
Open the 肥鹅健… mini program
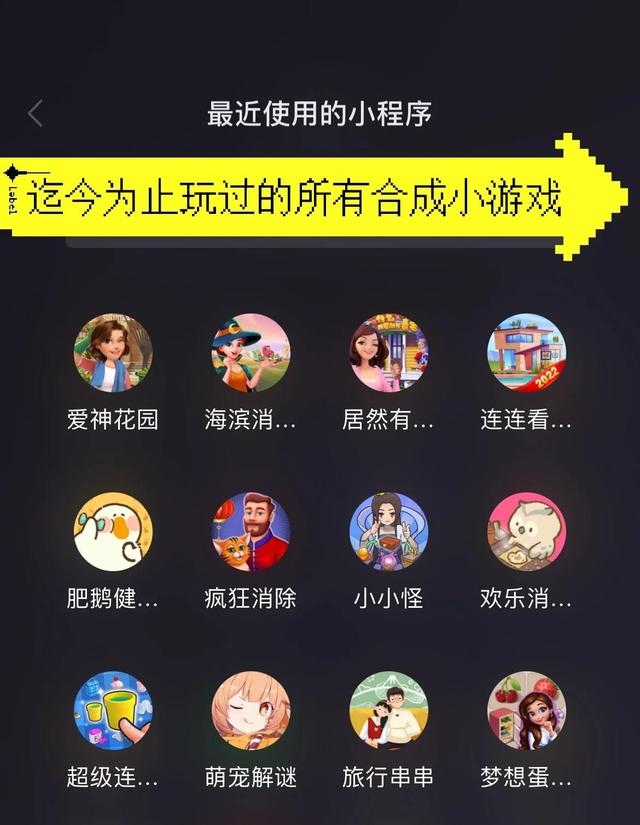(113, 531)
